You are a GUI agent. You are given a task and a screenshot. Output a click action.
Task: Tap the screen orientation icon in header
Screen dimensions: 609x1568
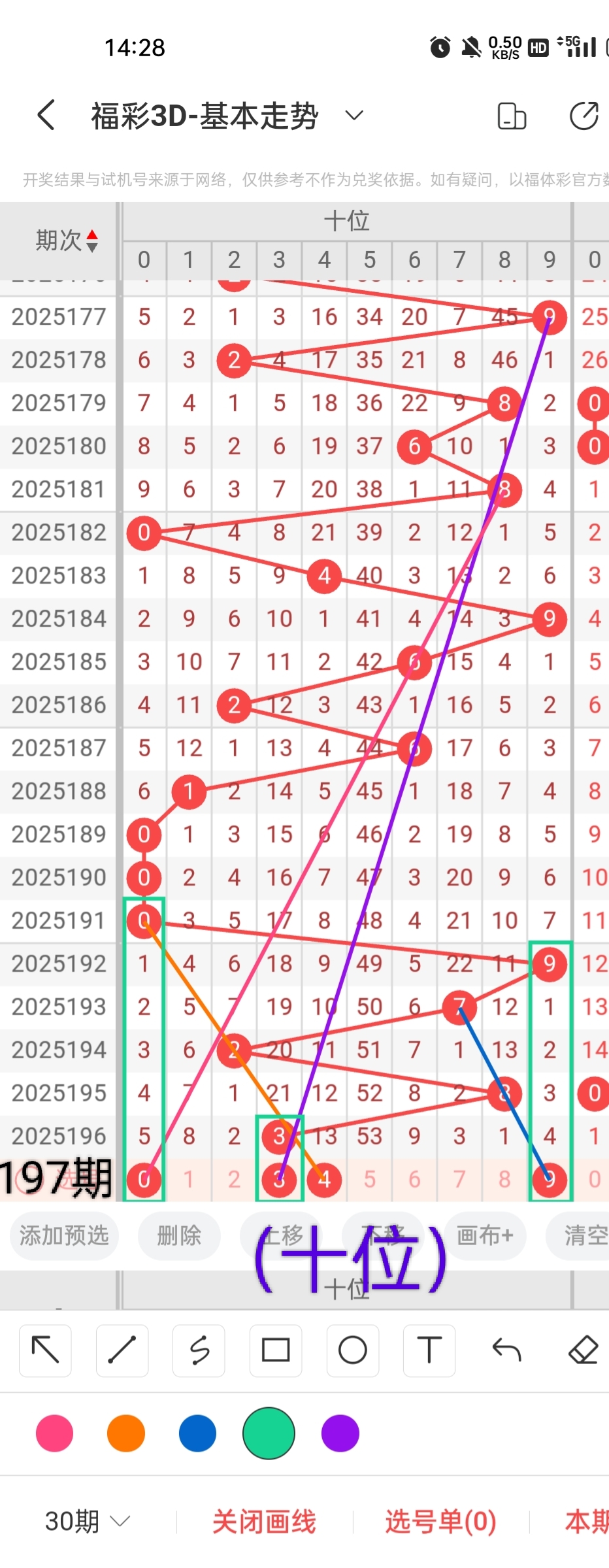coord(512,116)
